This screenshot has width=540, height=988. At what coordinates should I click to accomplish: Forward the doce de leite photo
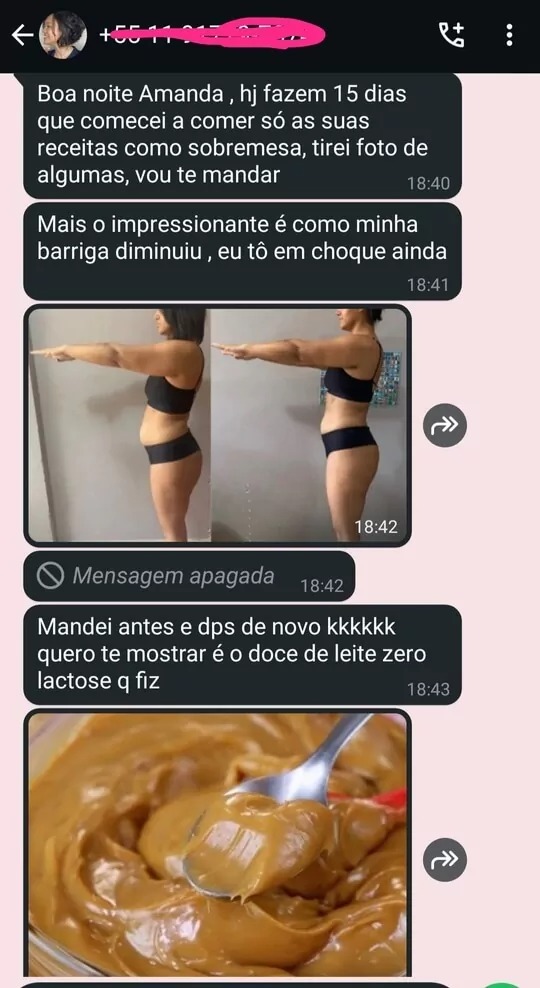point(445,859)
